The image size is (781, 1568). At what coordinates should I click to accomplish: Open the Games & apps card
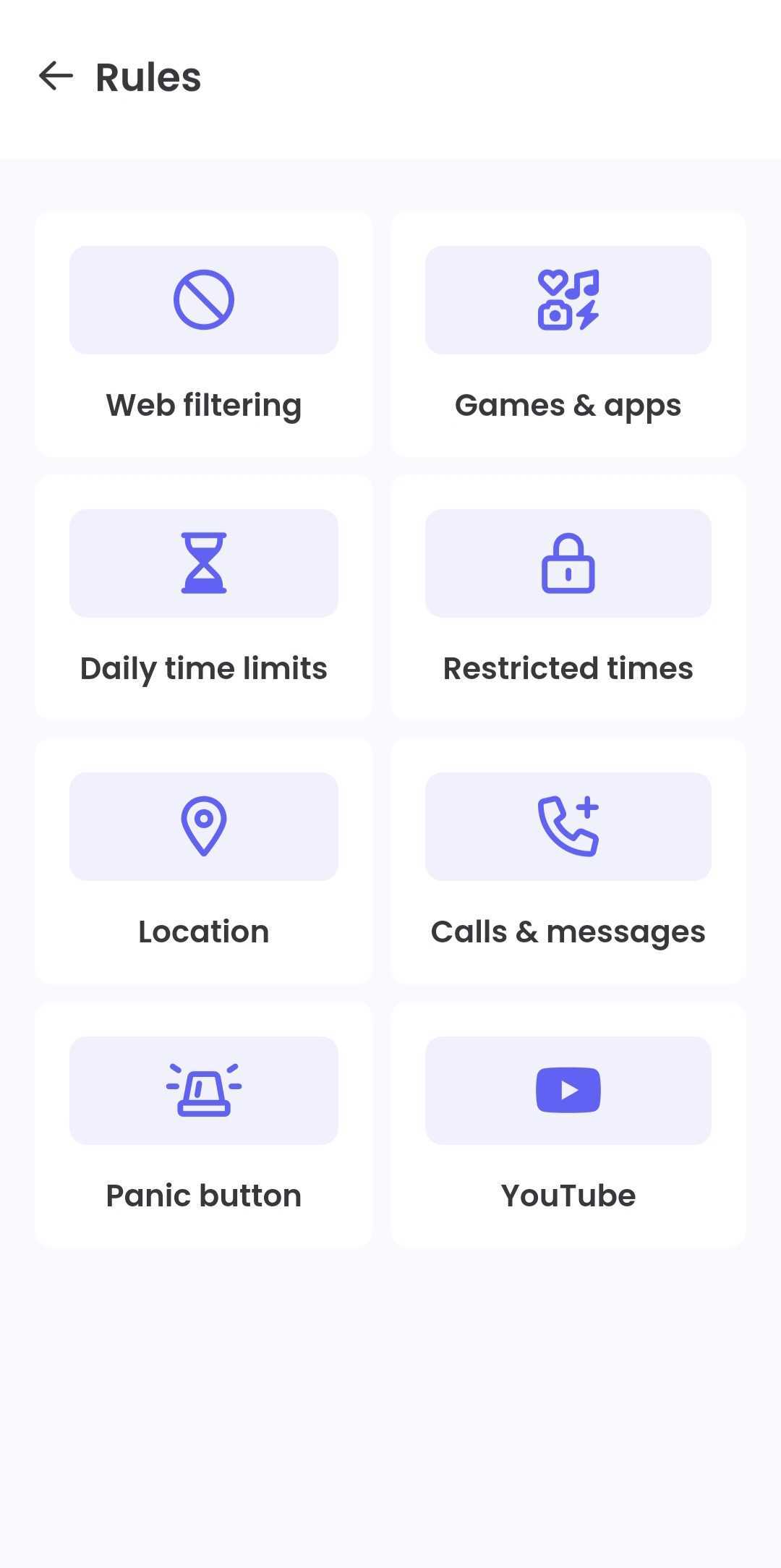tap(568, 334)
